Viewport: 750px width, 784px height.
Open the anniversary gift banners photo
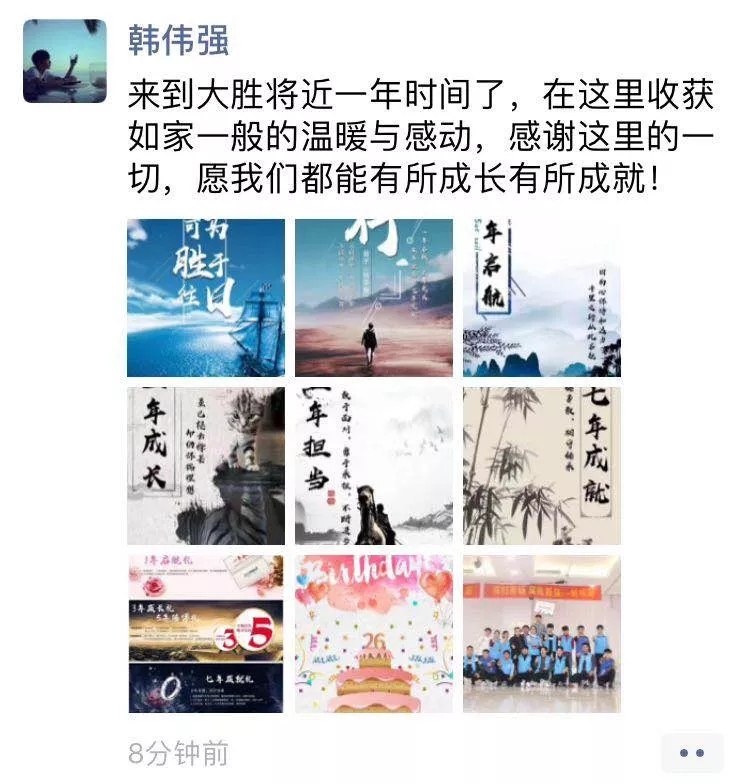point(206,634)
